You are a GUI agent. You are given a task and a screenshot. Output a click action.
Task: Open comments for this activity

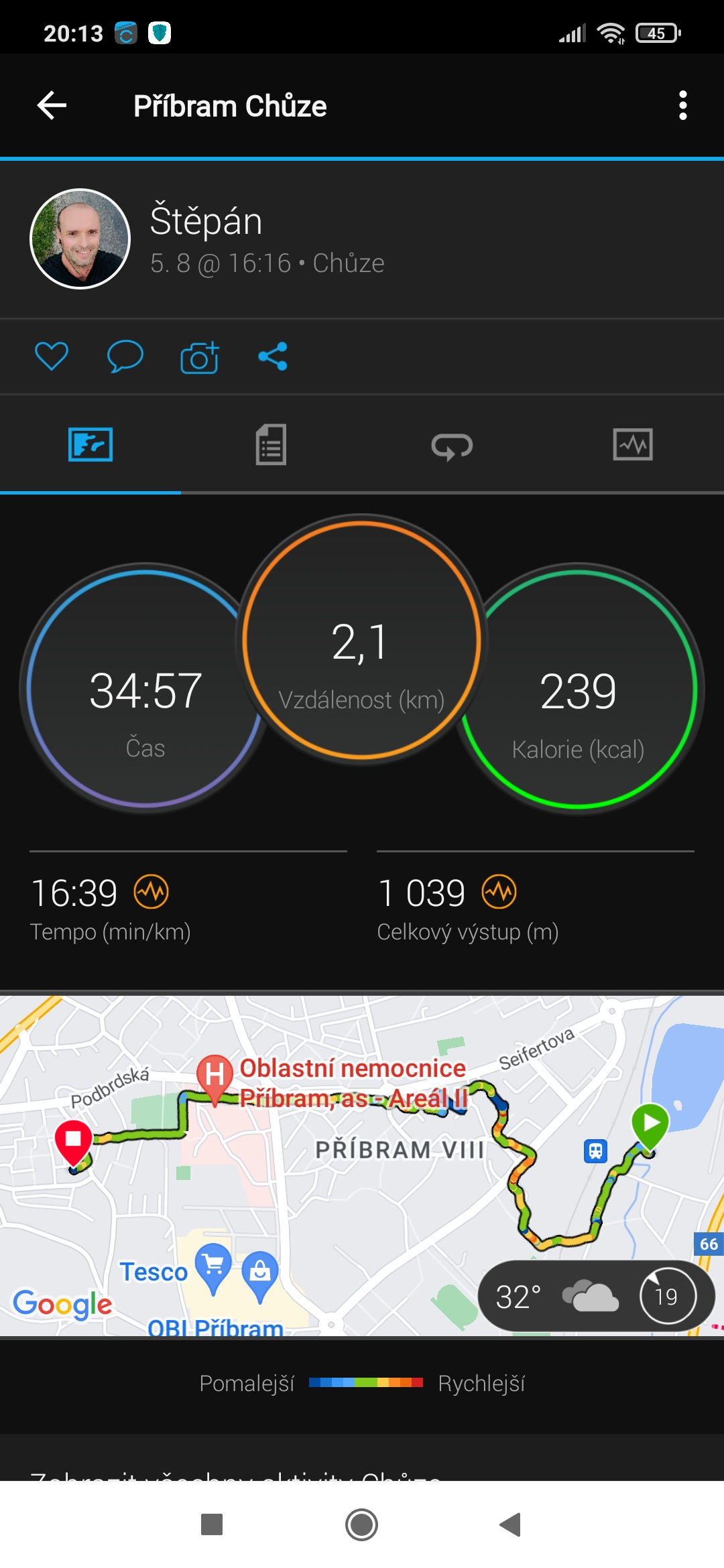click(x=125, y=356)
